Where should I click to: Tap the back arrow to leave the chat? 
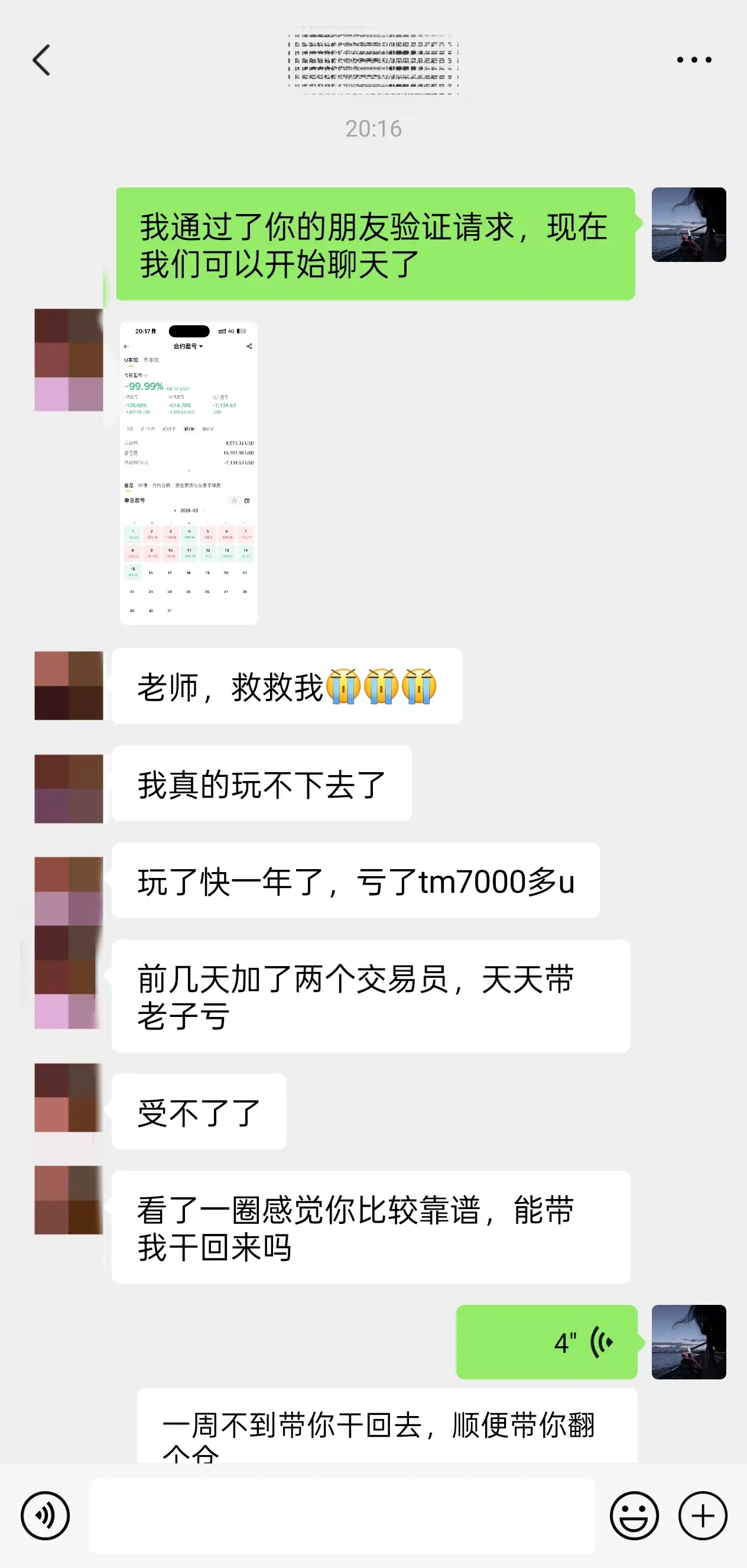41,59
